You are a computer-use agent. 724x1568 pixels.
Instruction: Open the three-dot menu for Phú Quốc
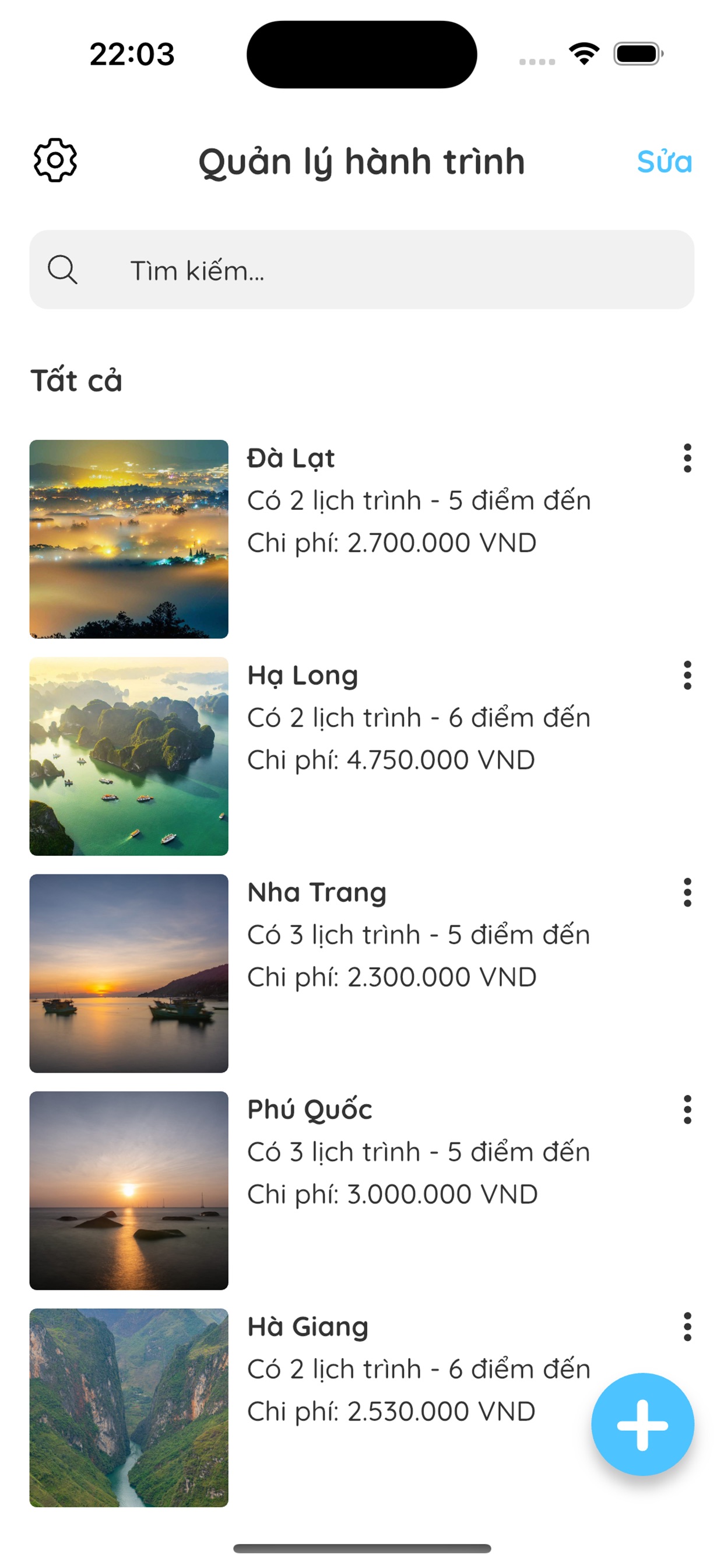pos(686,1109)
